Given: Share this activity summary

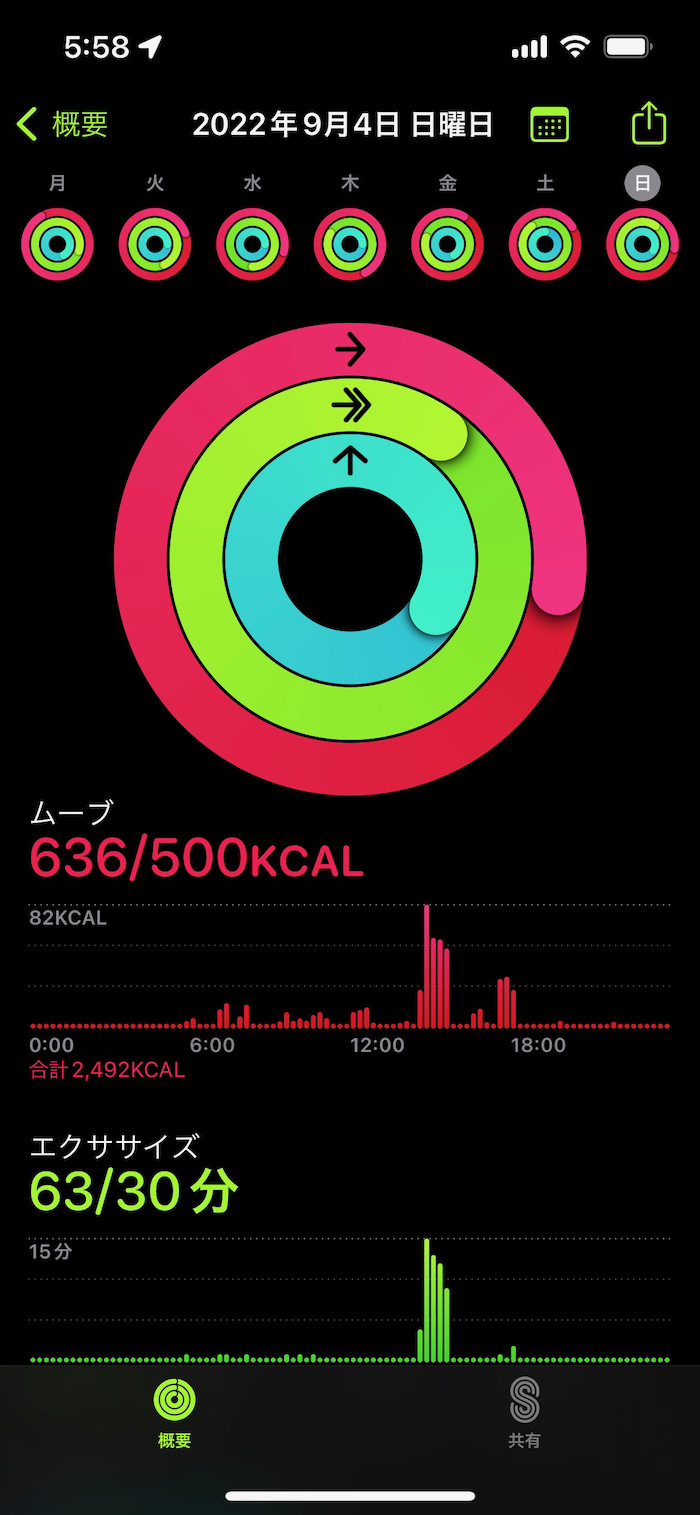Looking at the screenshot, I should [x=649, y=124].
